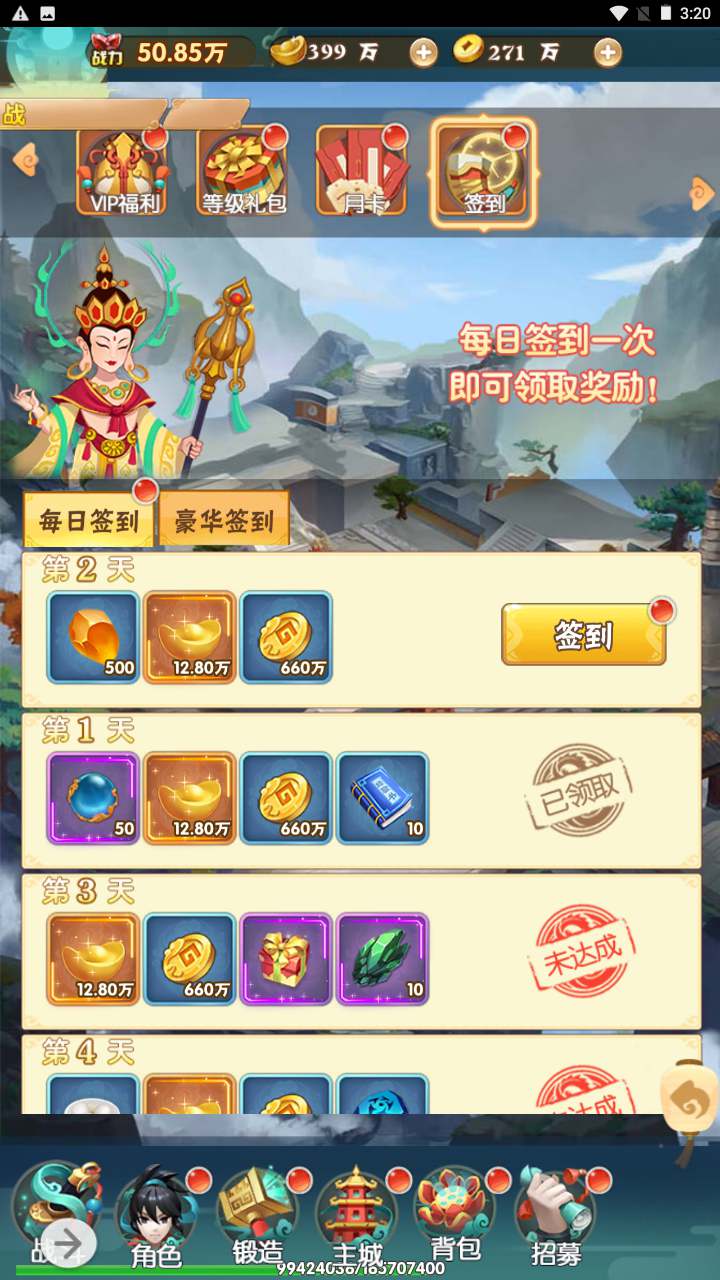This screenshot has width=720, height=1280.
Task: Tap the 签到 button for day 2
Action: coord(583,634)
